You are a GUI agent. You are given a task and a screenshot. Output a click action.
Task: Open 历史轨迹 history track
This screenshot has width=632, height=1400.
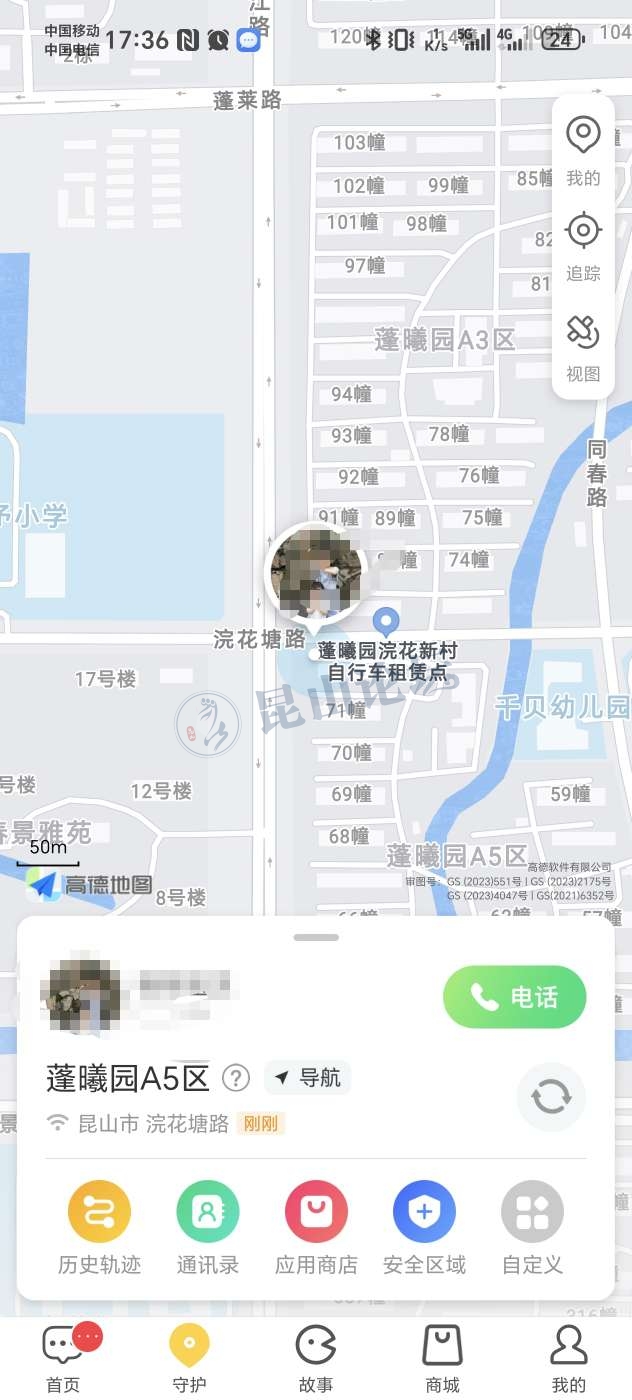tap(99, 1228)
